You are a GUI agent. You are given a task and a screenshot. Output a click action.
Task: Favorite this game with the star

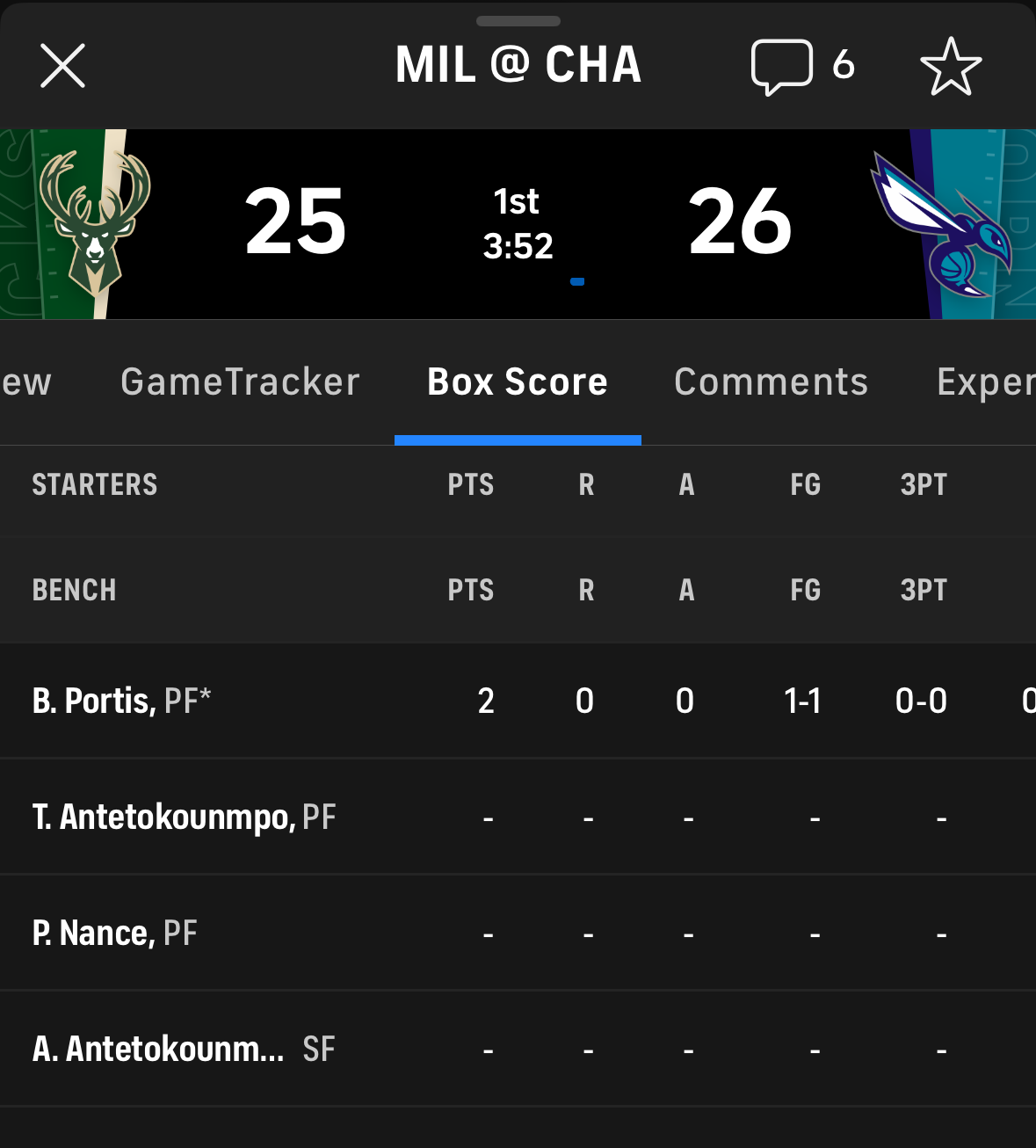(x=951, y=66)
